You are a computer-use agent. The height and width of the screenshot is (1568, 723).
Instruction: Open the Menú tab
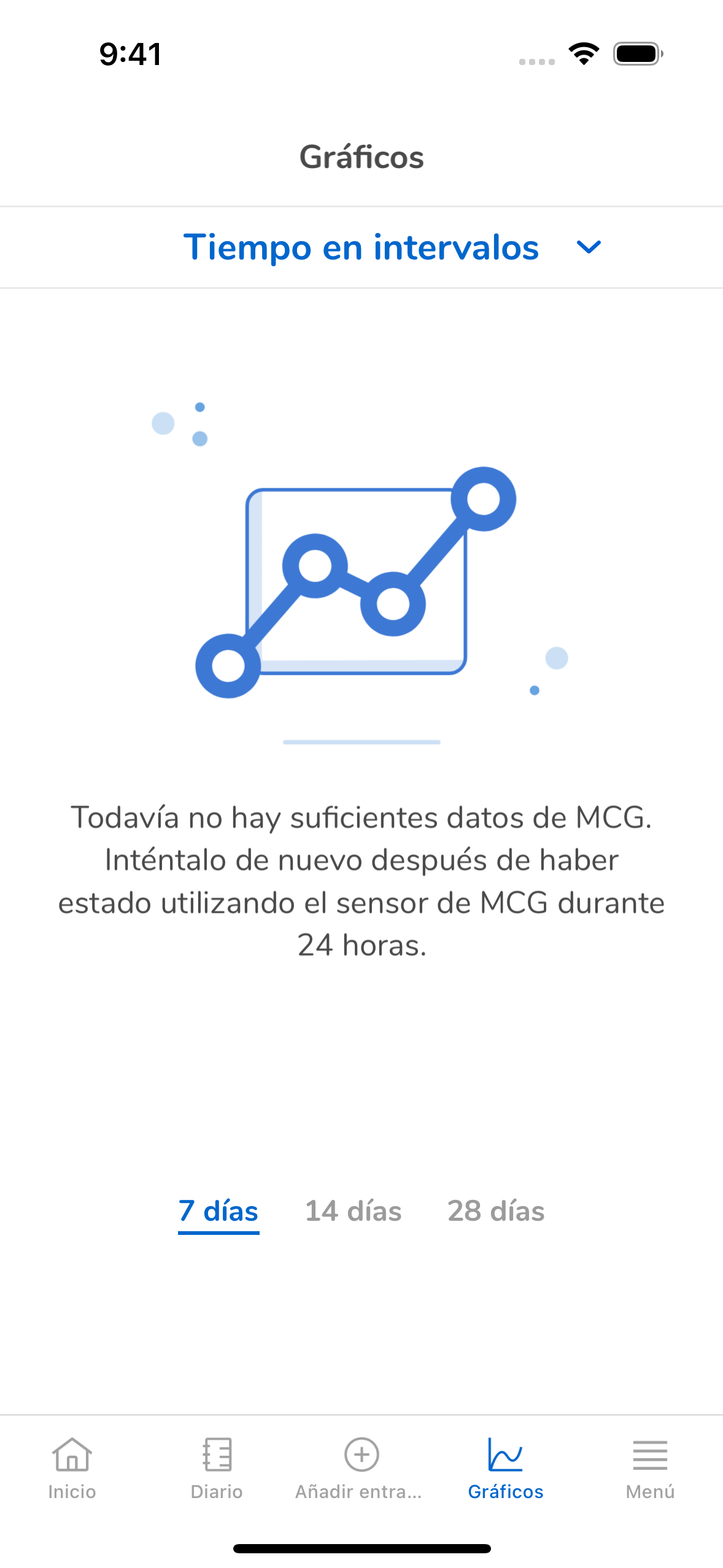pos(650,1468)
